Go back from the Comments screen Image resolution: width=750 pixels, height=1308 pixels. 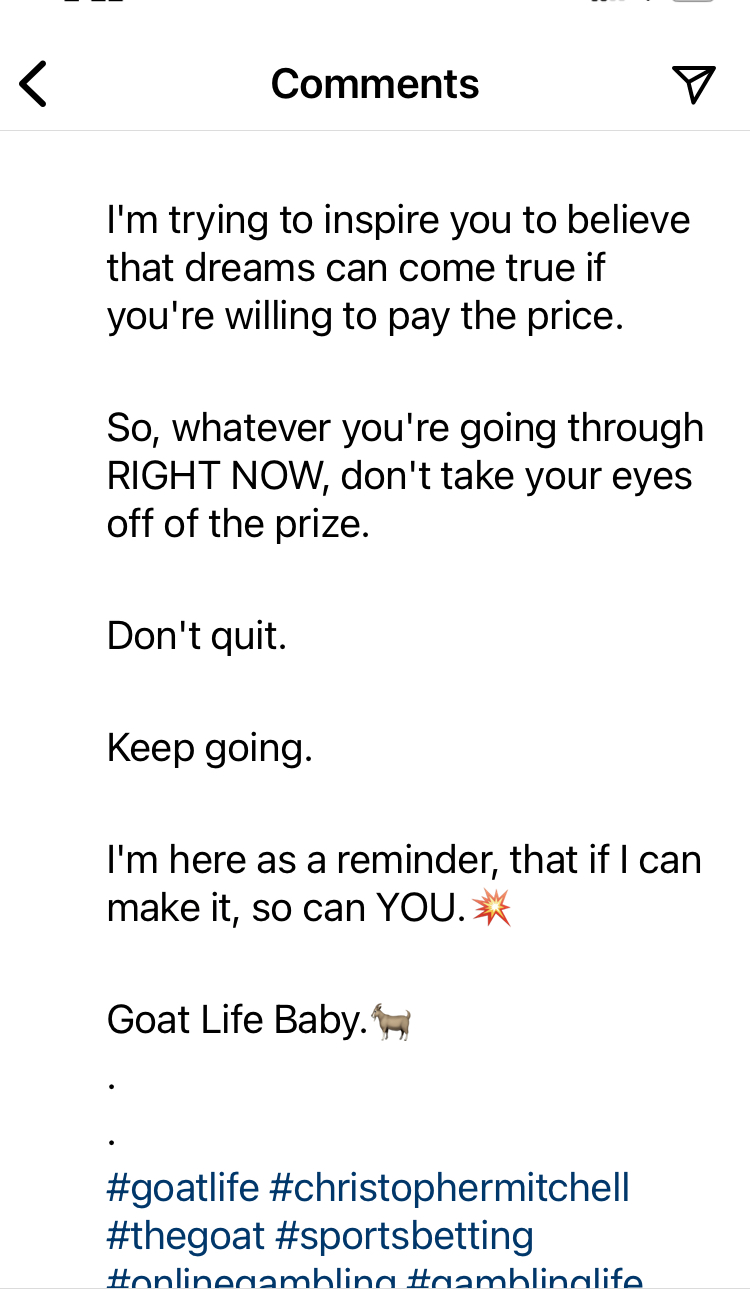tap(33, 84)
